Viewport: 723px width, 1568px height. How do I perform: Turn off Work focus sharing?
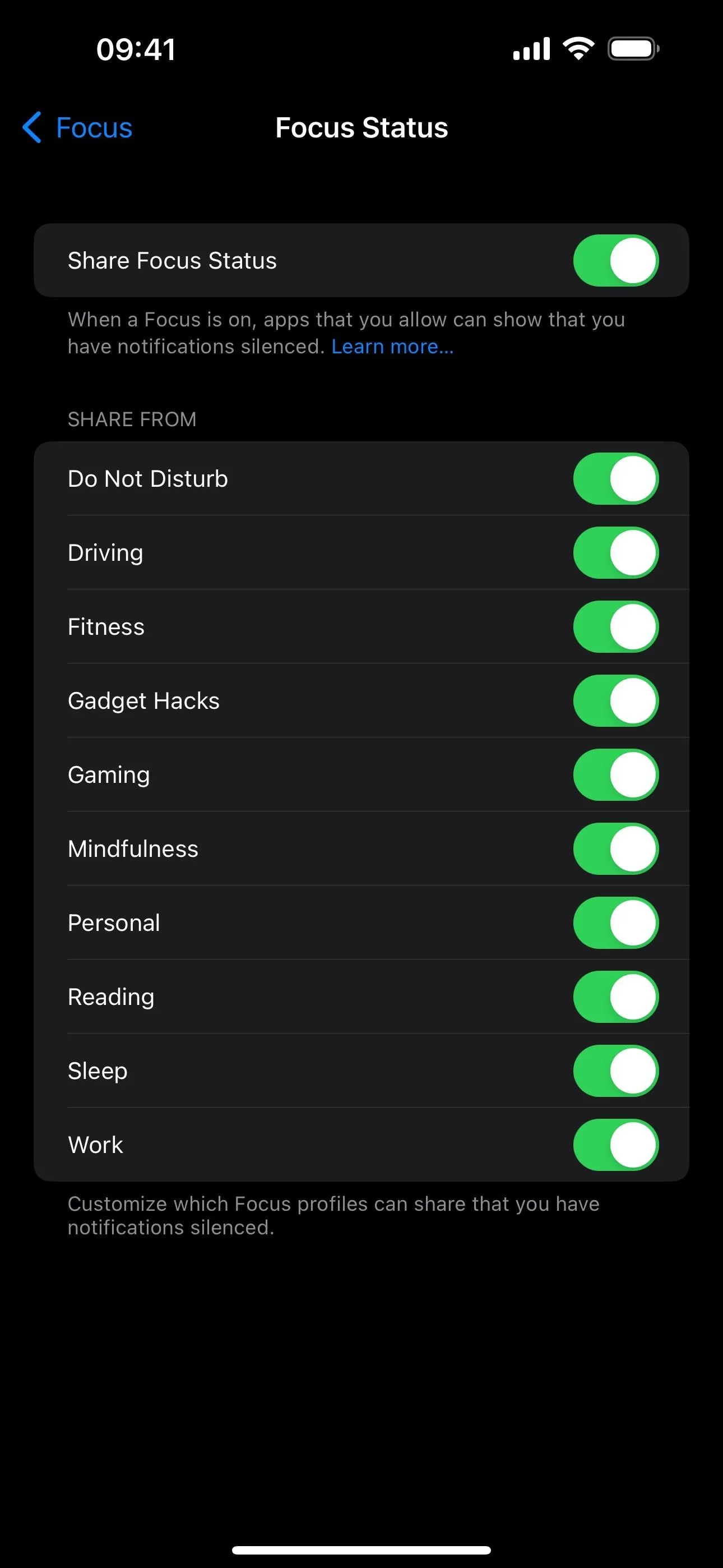(616, 1145)
